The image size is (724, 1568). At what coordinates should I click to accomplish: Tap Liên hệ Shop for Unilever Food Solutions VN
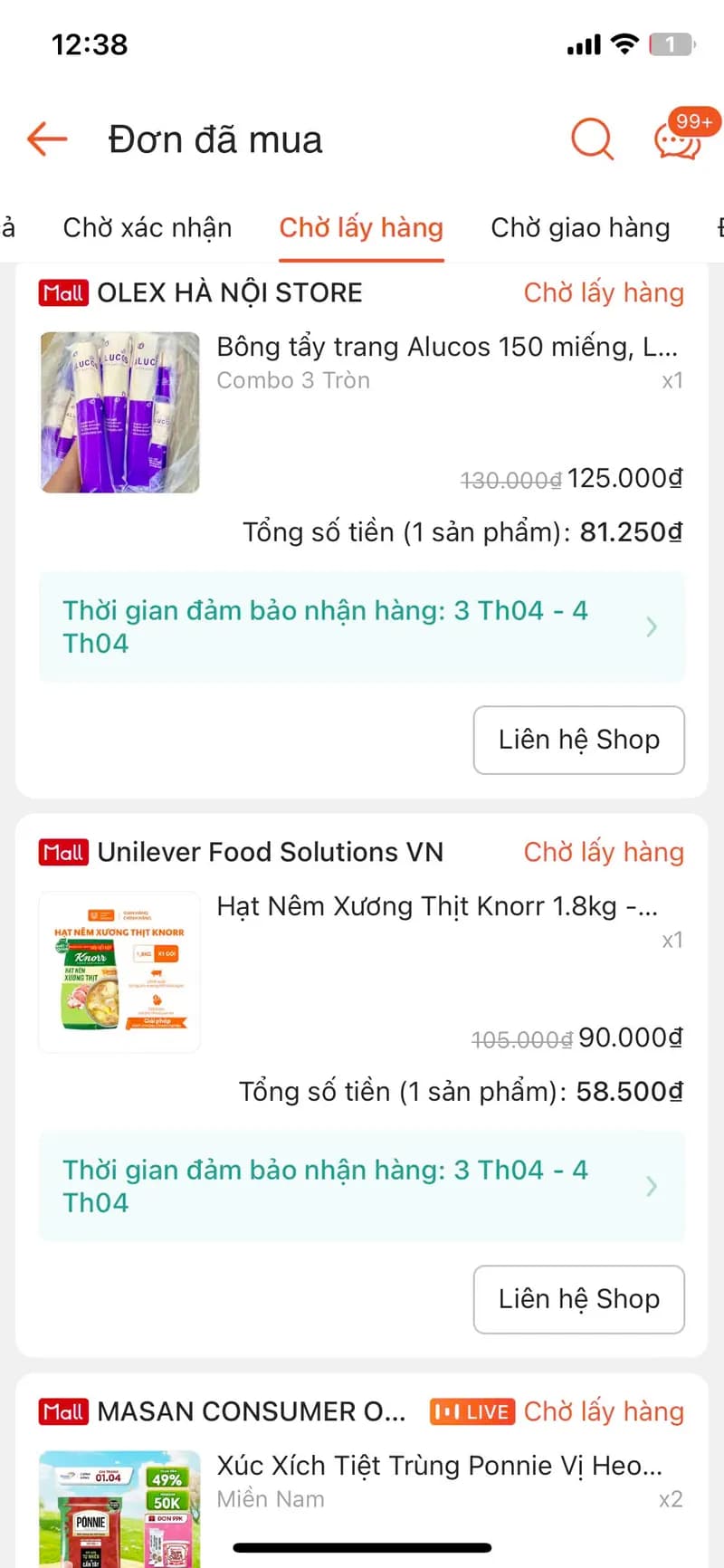coord(579,1299)
